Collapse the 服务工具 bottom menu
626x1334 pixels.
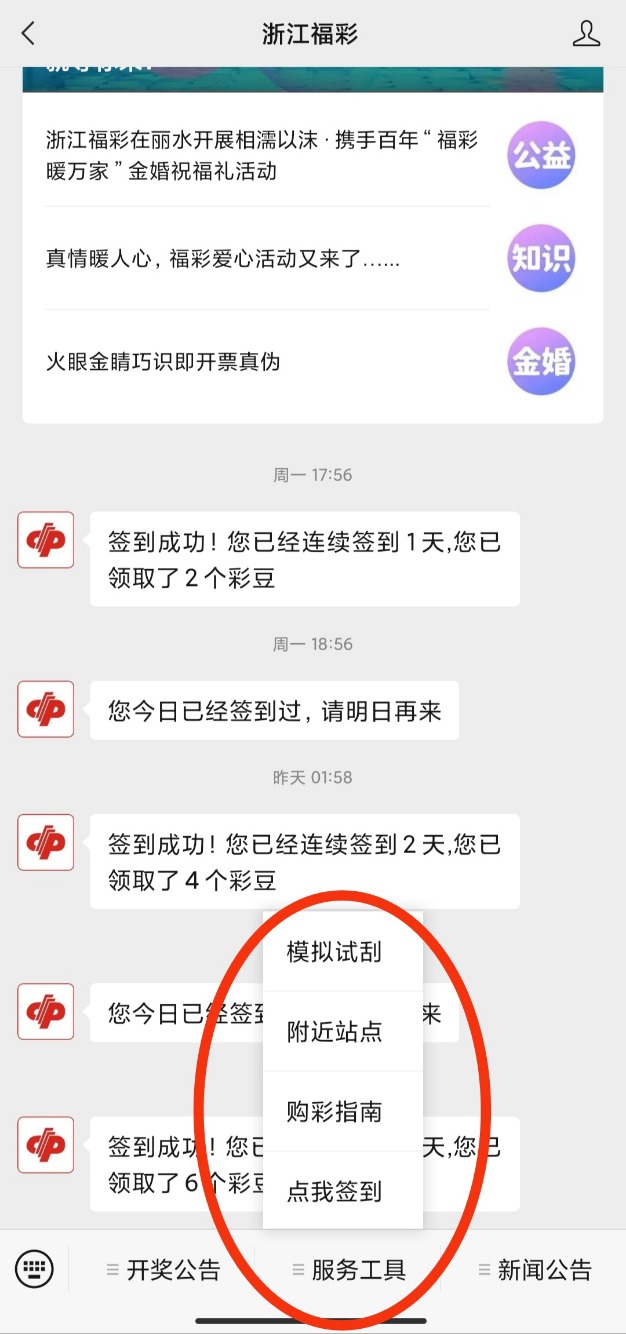coord(349,1270)
